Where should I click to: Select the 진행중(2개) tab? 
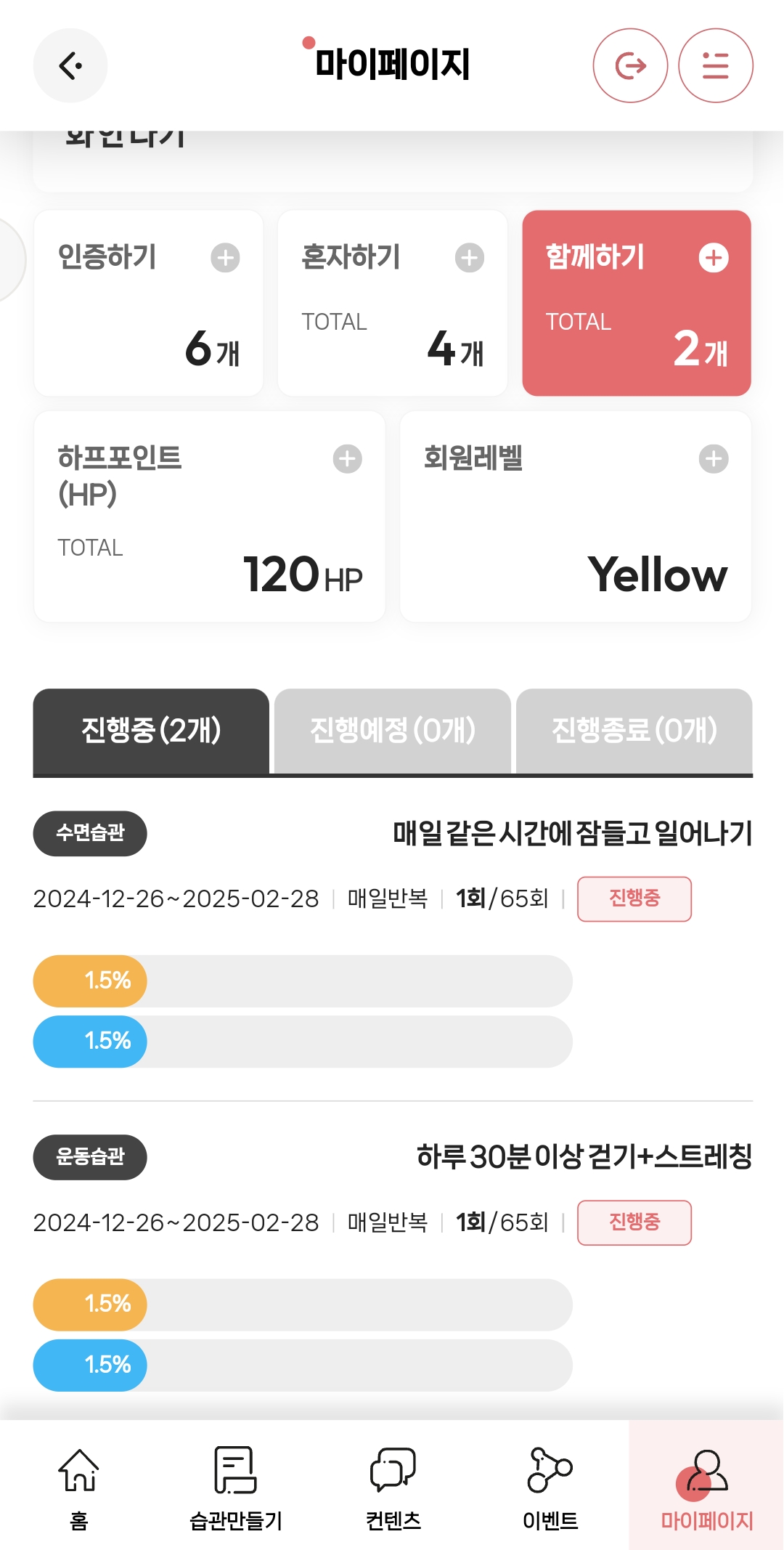(151, 731)
